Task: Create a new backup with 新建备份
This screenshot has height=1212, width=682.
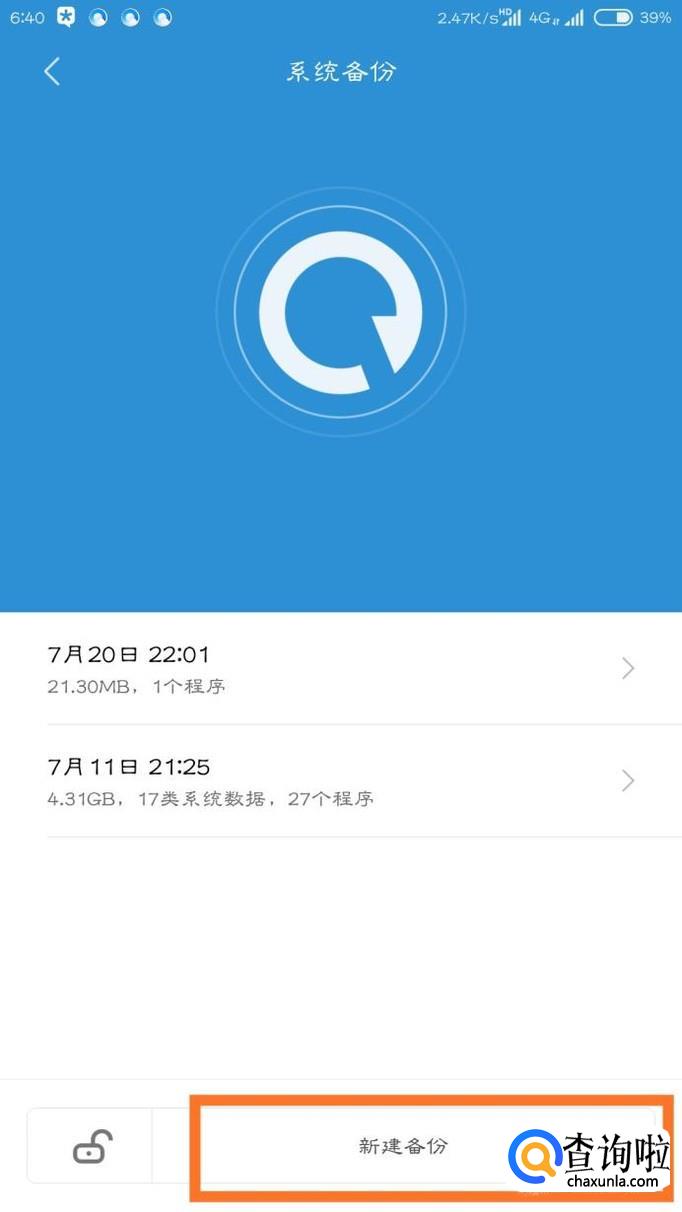Action: pos(403,1146)
